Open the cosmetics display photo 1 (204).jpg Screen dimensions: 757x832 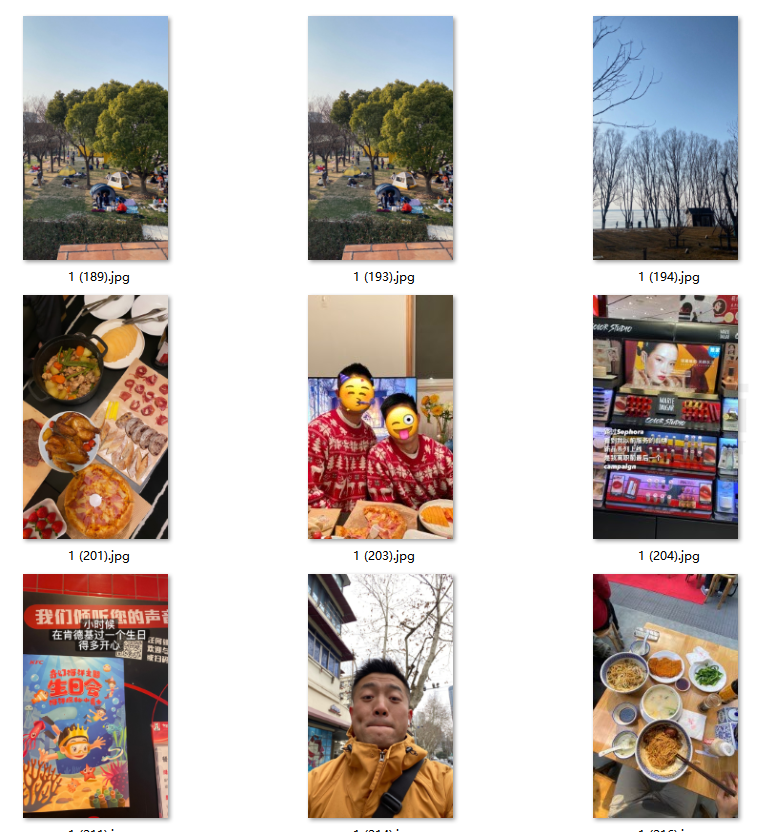665,417
